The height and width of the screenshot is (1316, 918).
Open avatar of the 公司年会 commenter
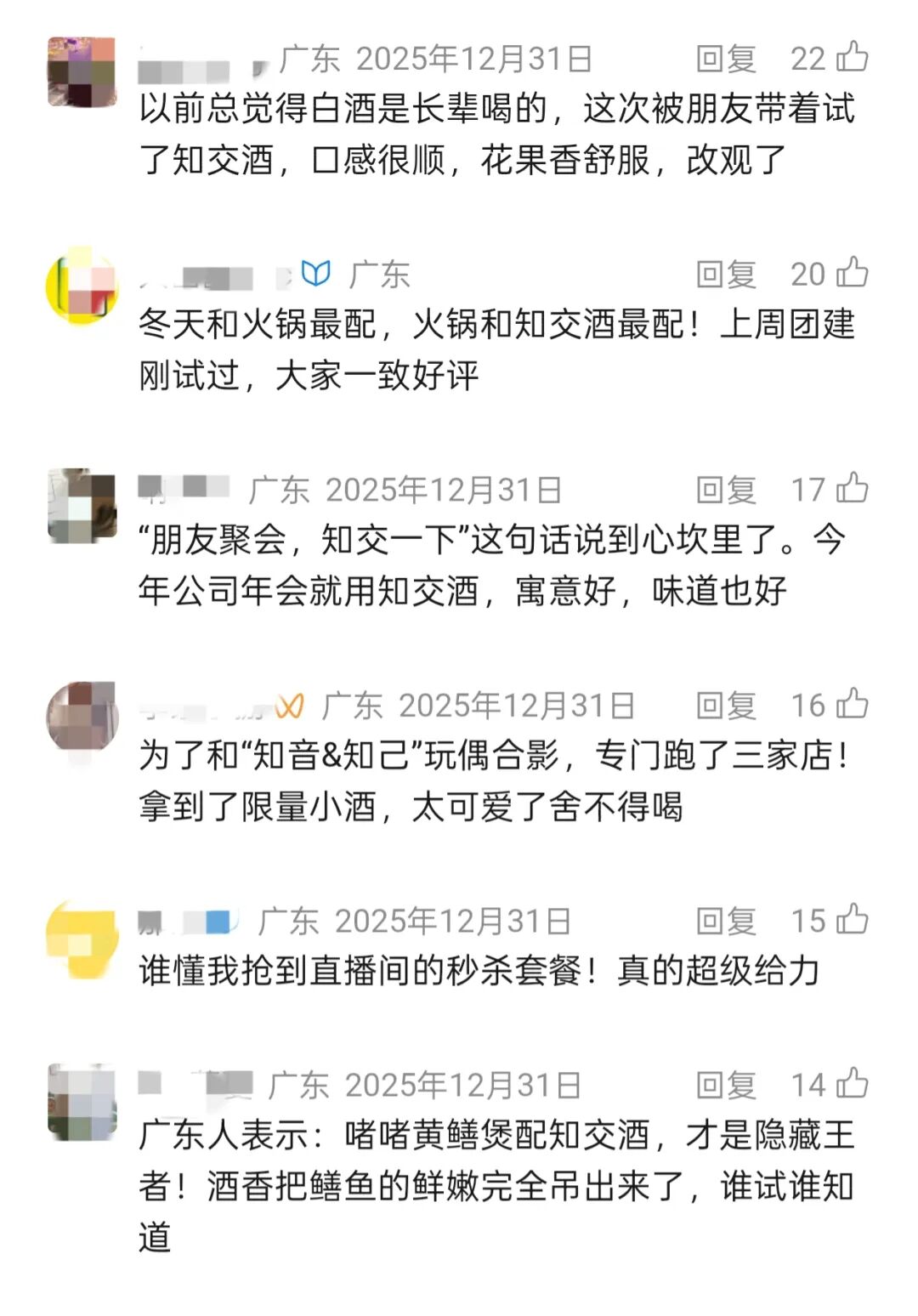click(82, 503)
